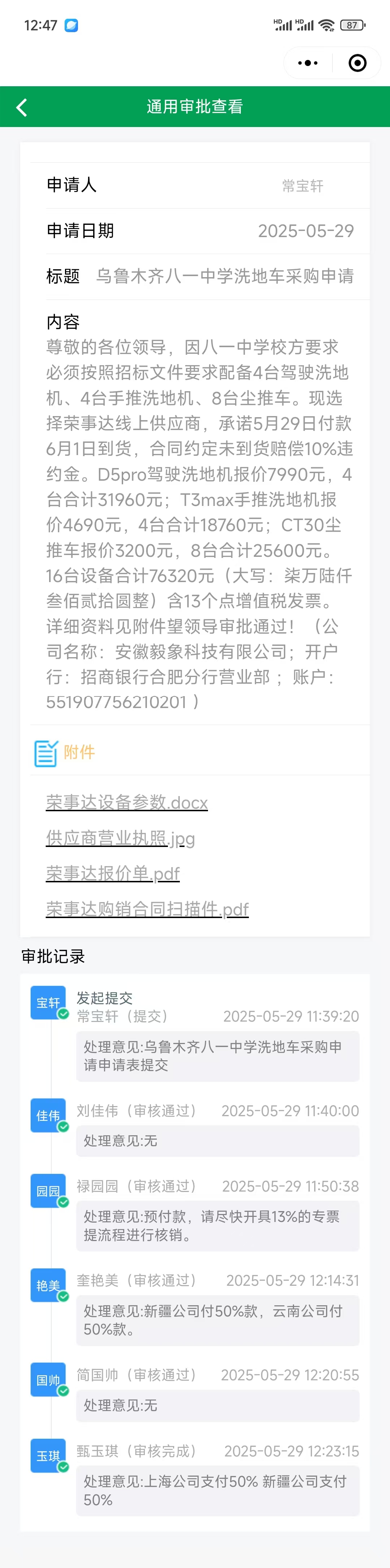390x1568 pixels.
Task: Open the mini program more options menu
Action: pos(308,63)
